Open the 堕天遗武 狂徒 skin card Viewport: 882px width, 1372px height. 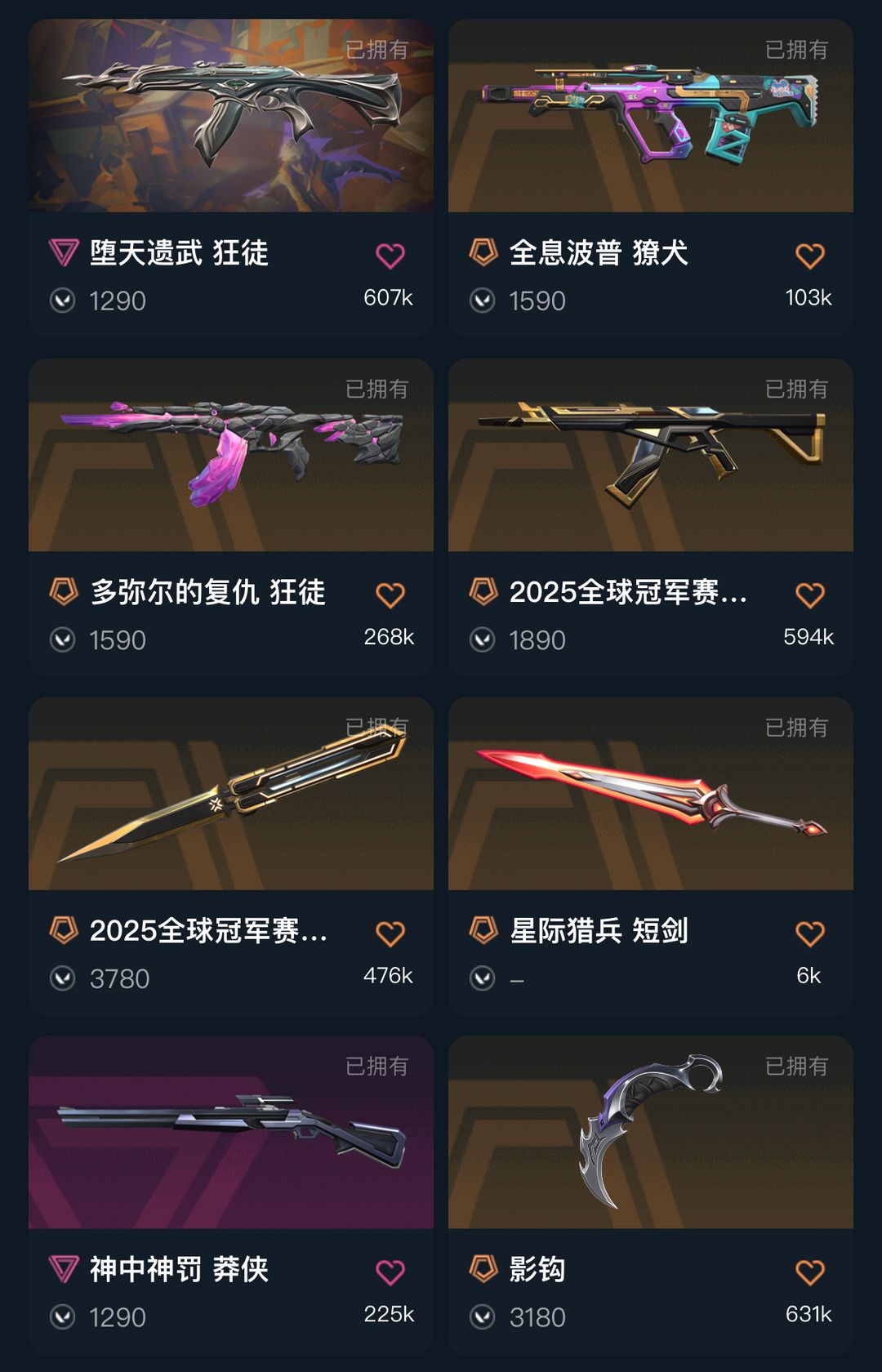(231, 178)
